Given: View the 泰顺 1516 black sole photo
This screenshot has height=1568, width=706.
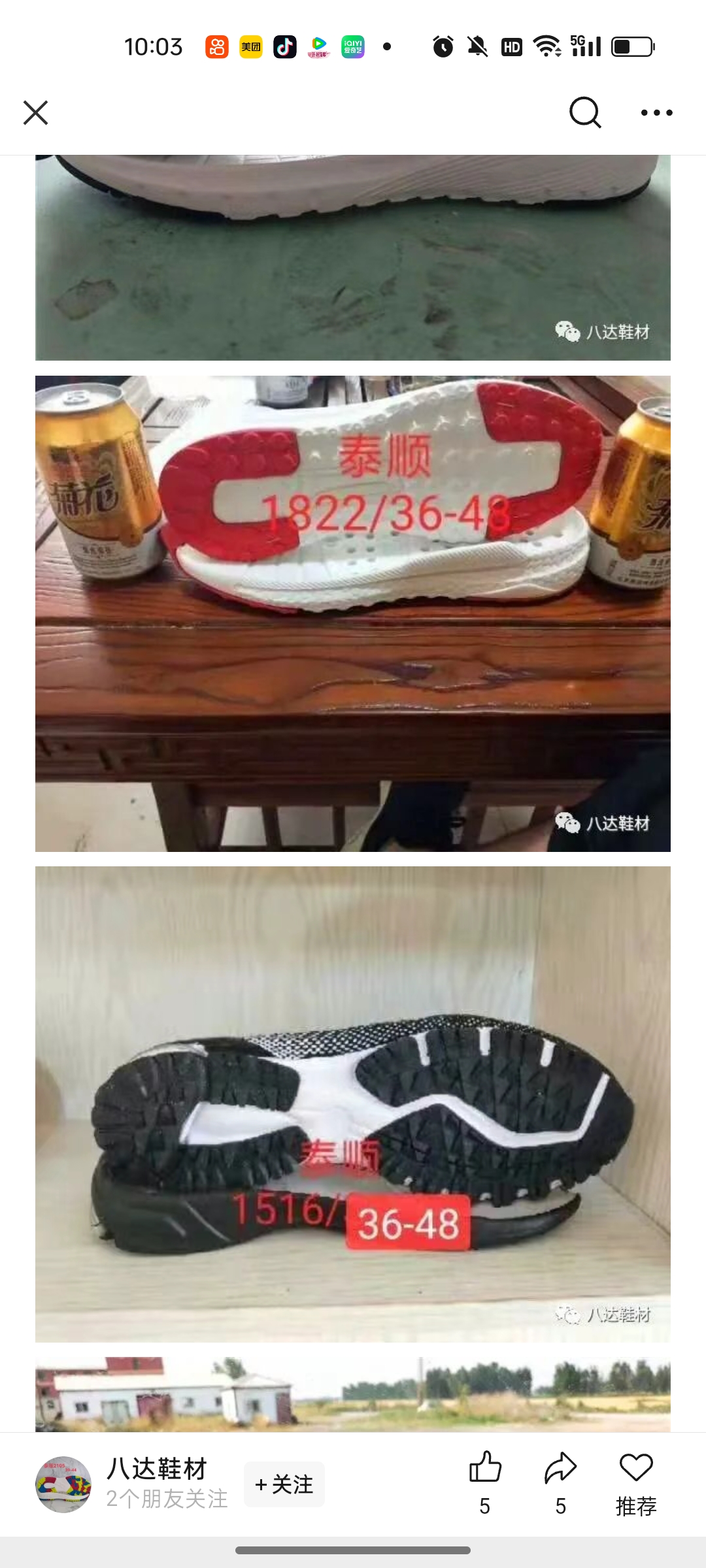Looking at the screenshot, I should pos(353,1103).
